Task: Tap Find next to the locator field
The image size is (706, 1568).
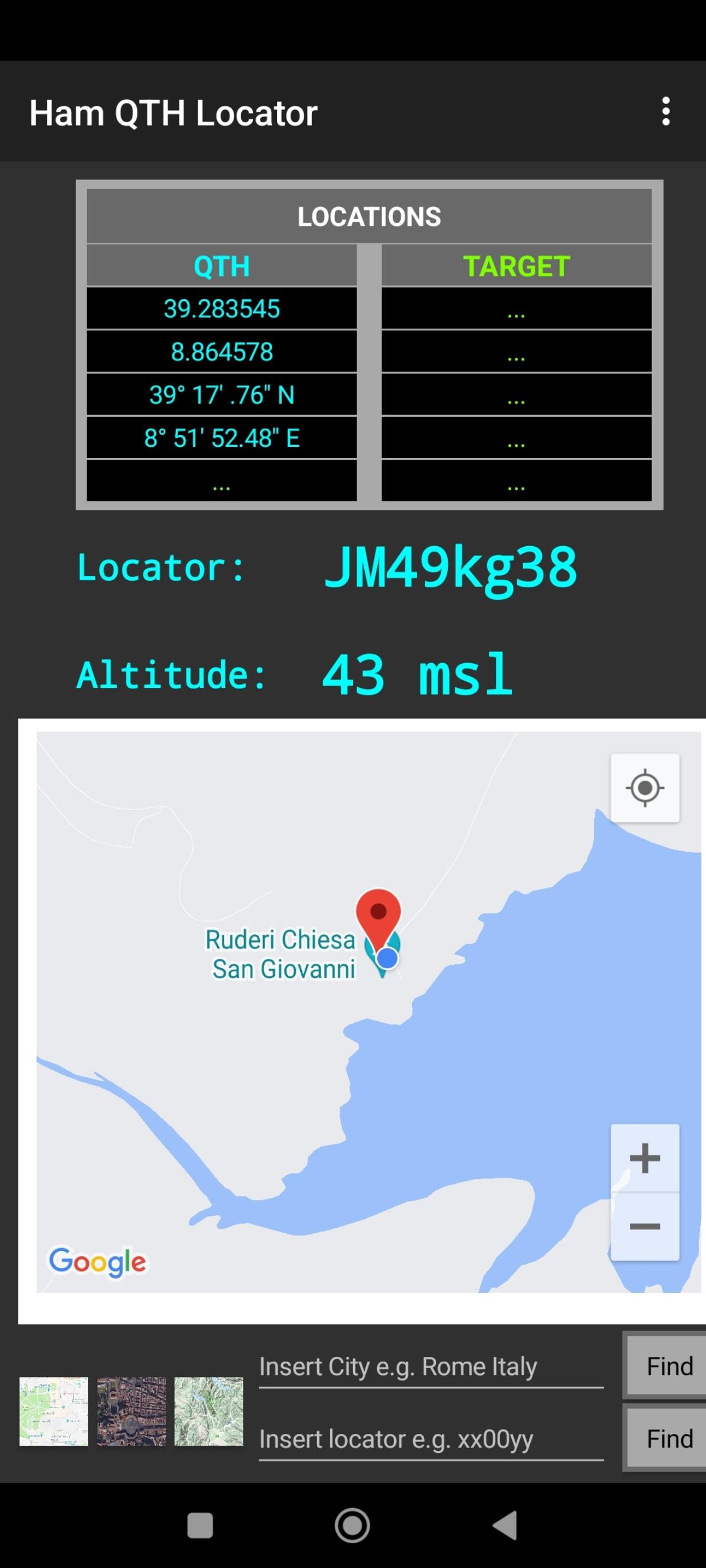Action: [669, 1439]
